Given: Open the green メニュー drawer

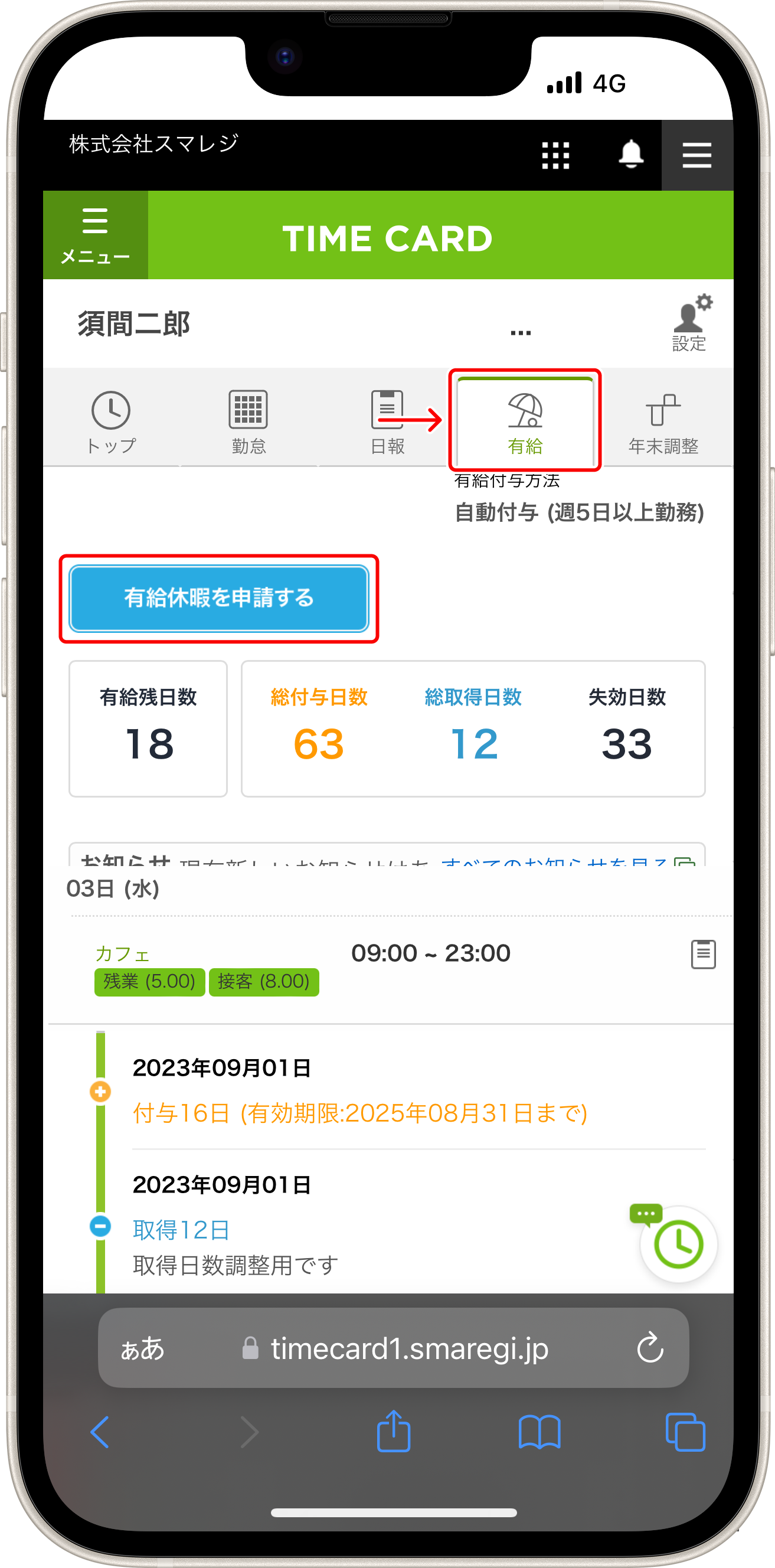Looking at the screenshot, I should pos(96,236).
